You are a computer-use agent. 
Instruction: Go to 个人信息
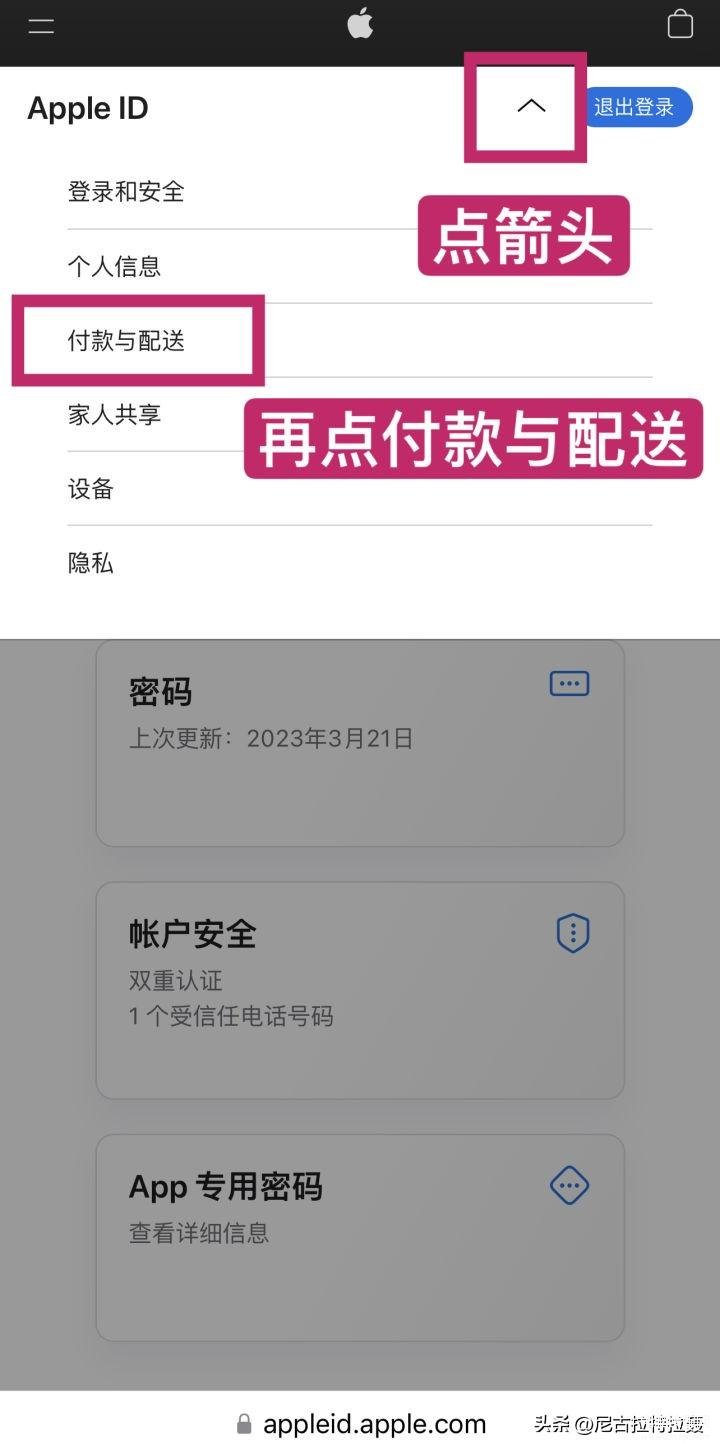pyautogui.click(x=114, y=266)
